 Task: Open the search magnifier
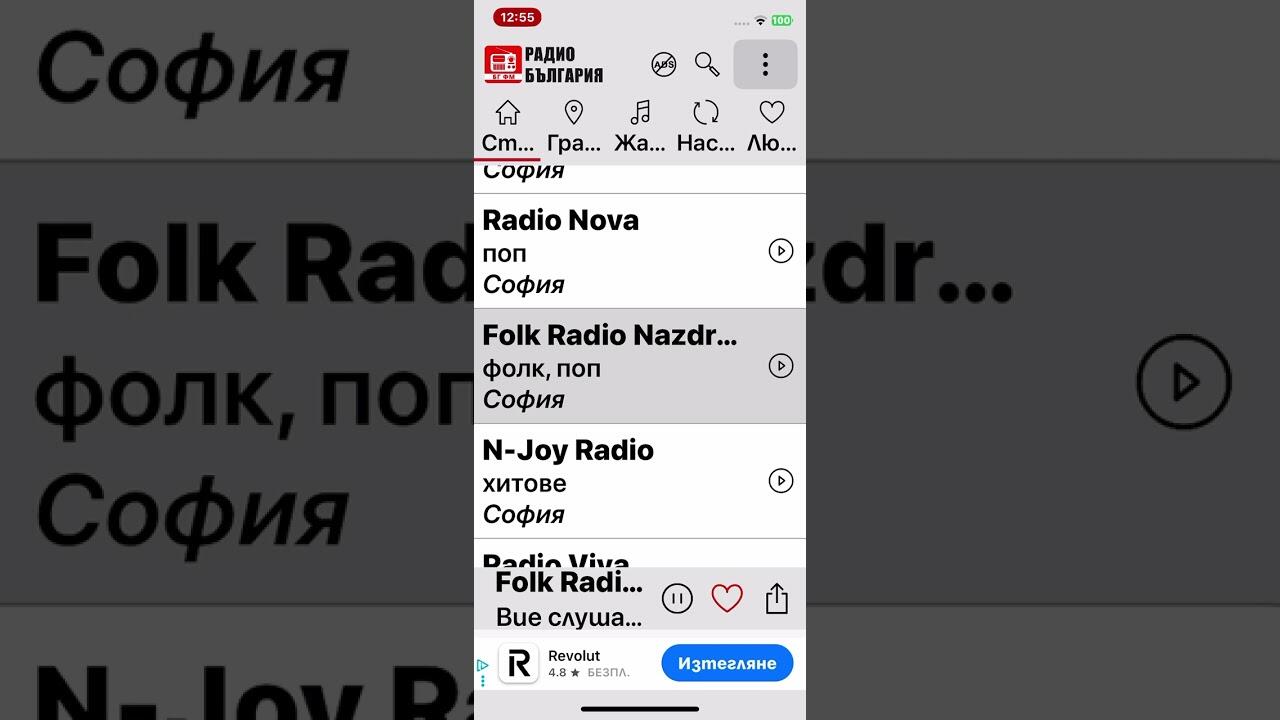[707, 65]
